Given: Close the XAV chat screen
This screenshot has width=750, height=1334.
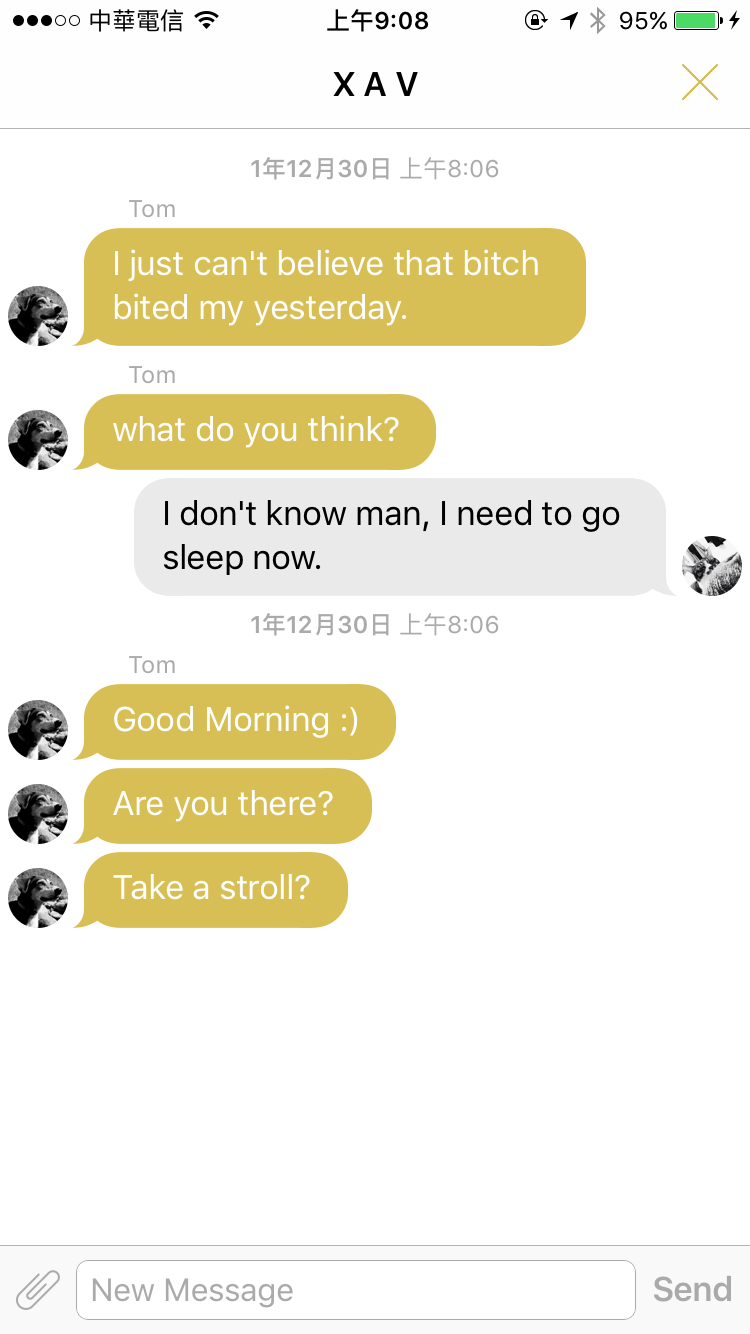Looking at the screenshot, I should [700, 83].
